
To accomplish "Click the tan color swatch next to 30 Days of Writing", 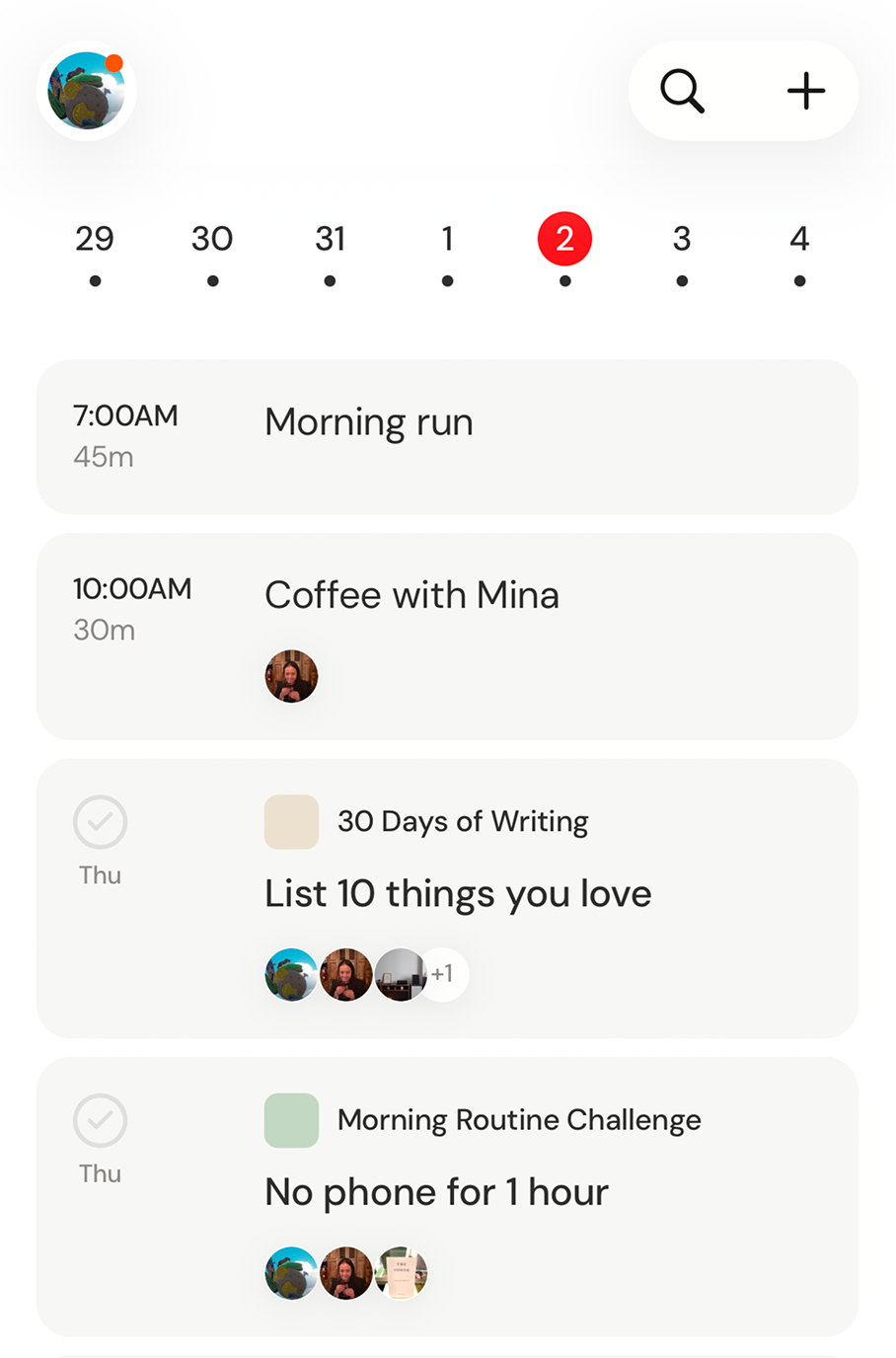I will point(291,821).
